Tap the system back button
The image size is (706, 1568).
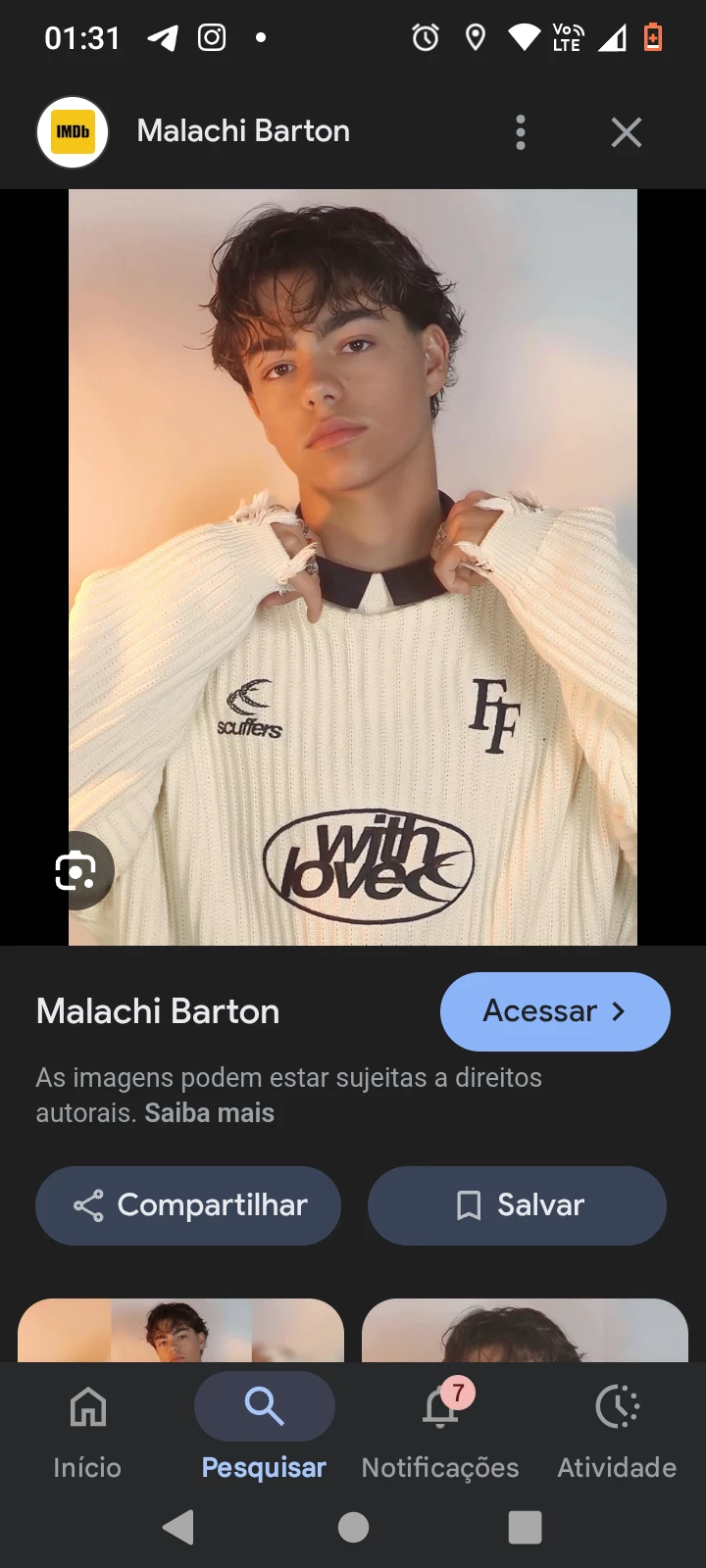[x=178, y=1527]
